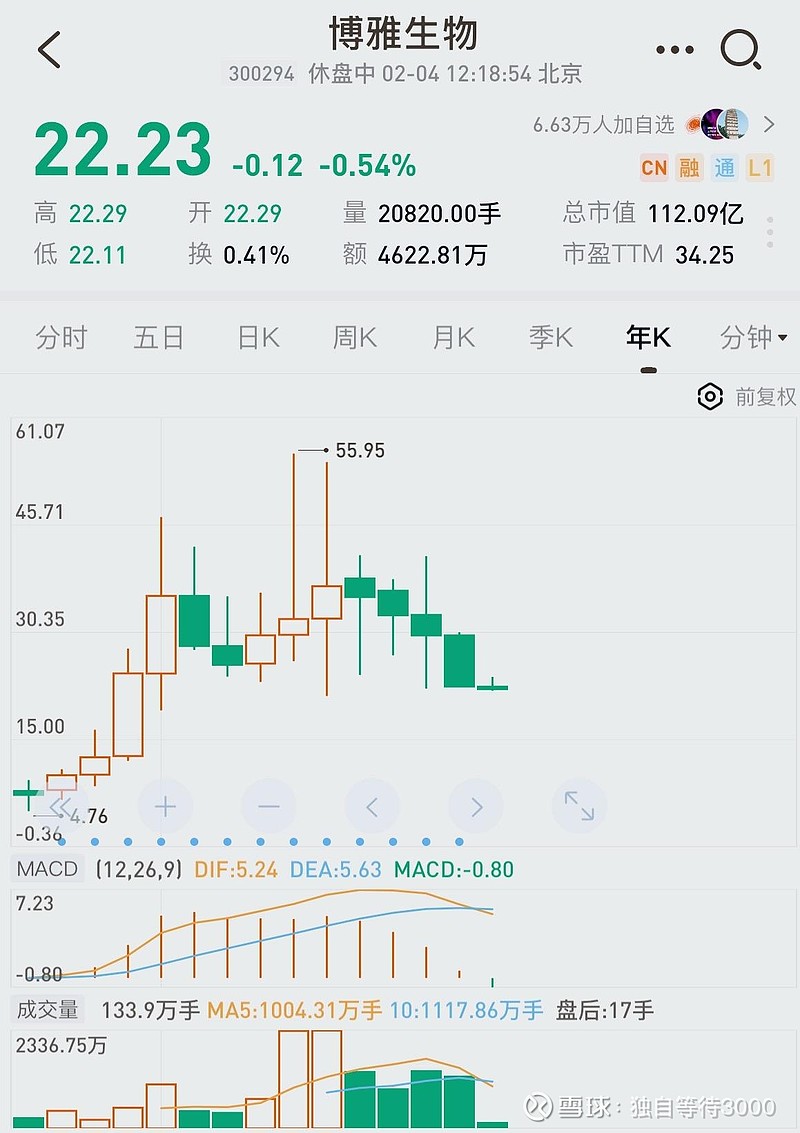
Task: Expand the 分钟 interval dropdown
Action: coord(754,337)
